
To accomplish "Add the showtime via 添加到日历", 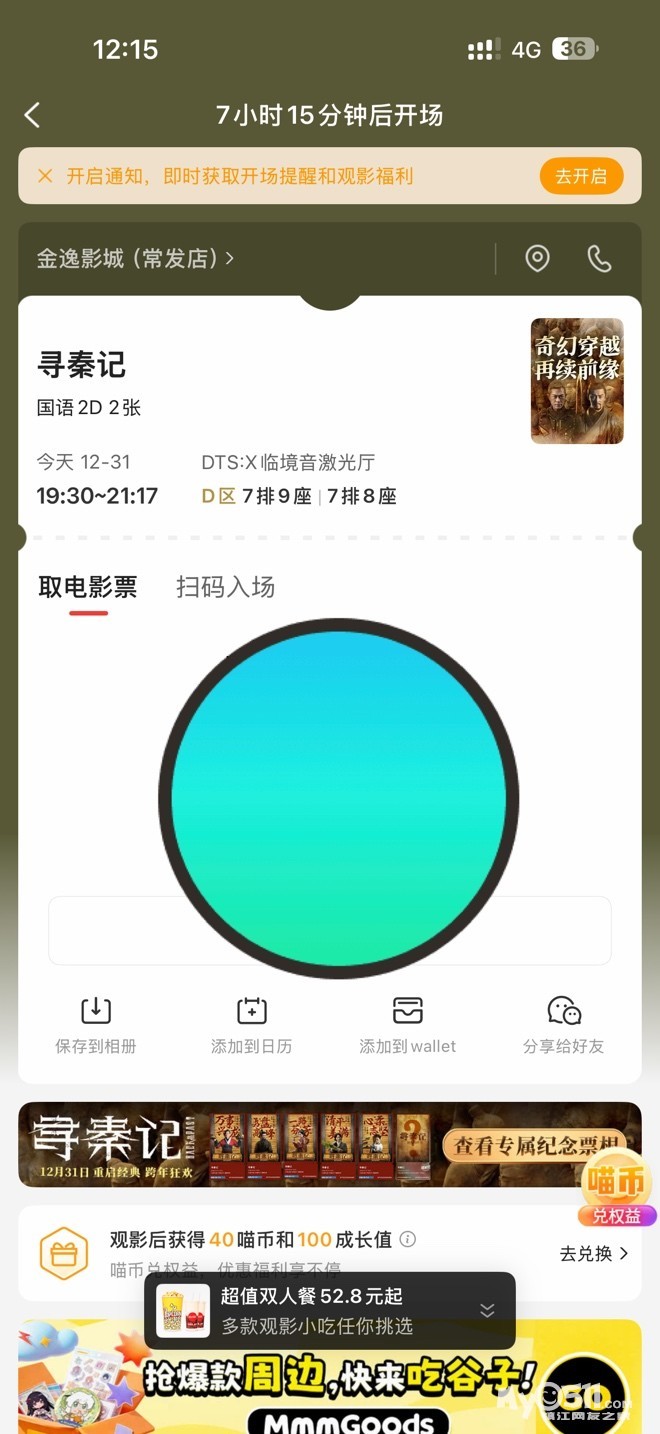I will click(251, 1025).
